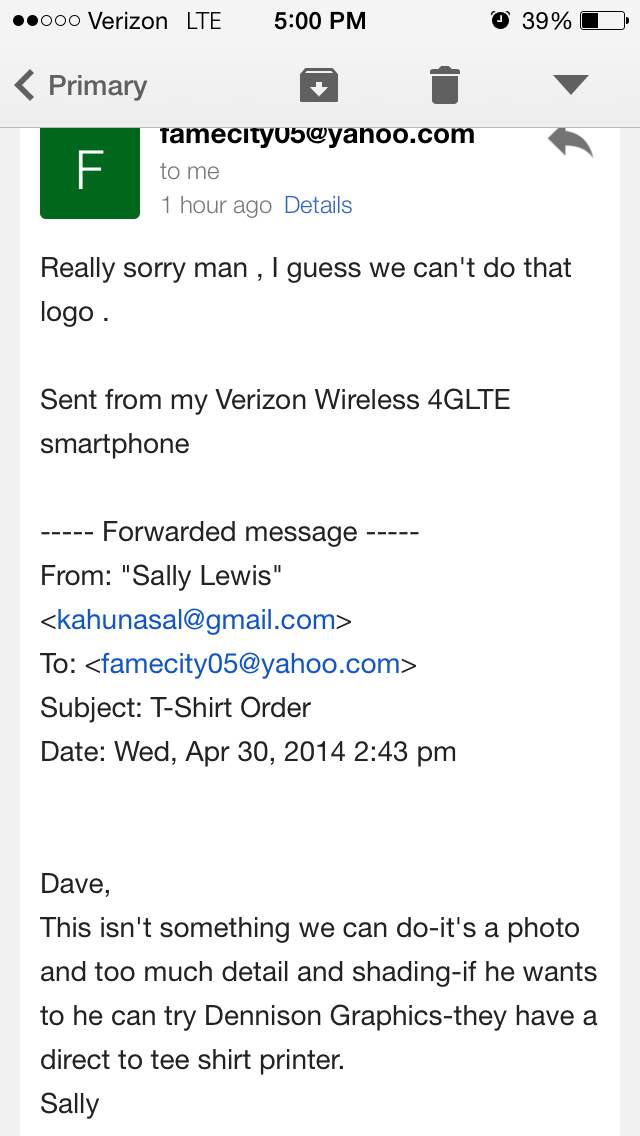Show message Details
Image resolution: width=640 pixels, height=1136 pixels.
318,205
